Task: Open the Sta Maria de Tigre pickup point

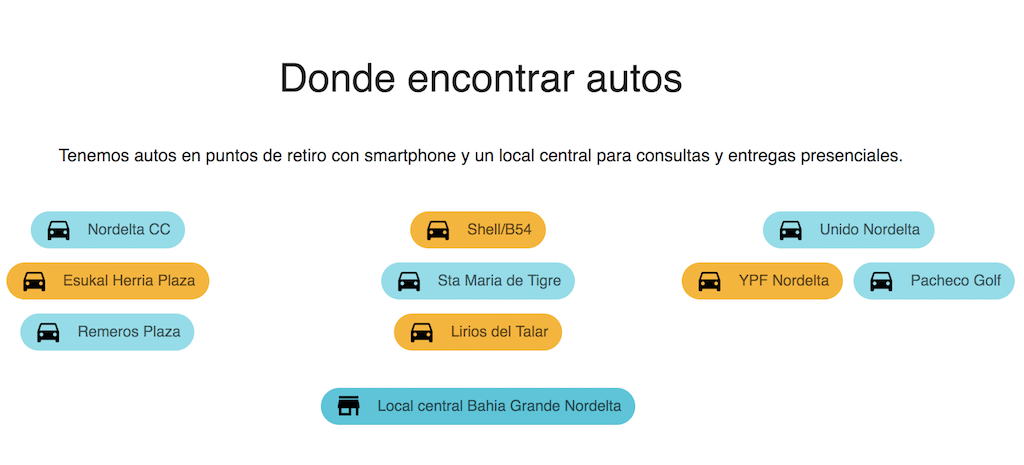Action: pyautogui.click(x=478, y=281)
